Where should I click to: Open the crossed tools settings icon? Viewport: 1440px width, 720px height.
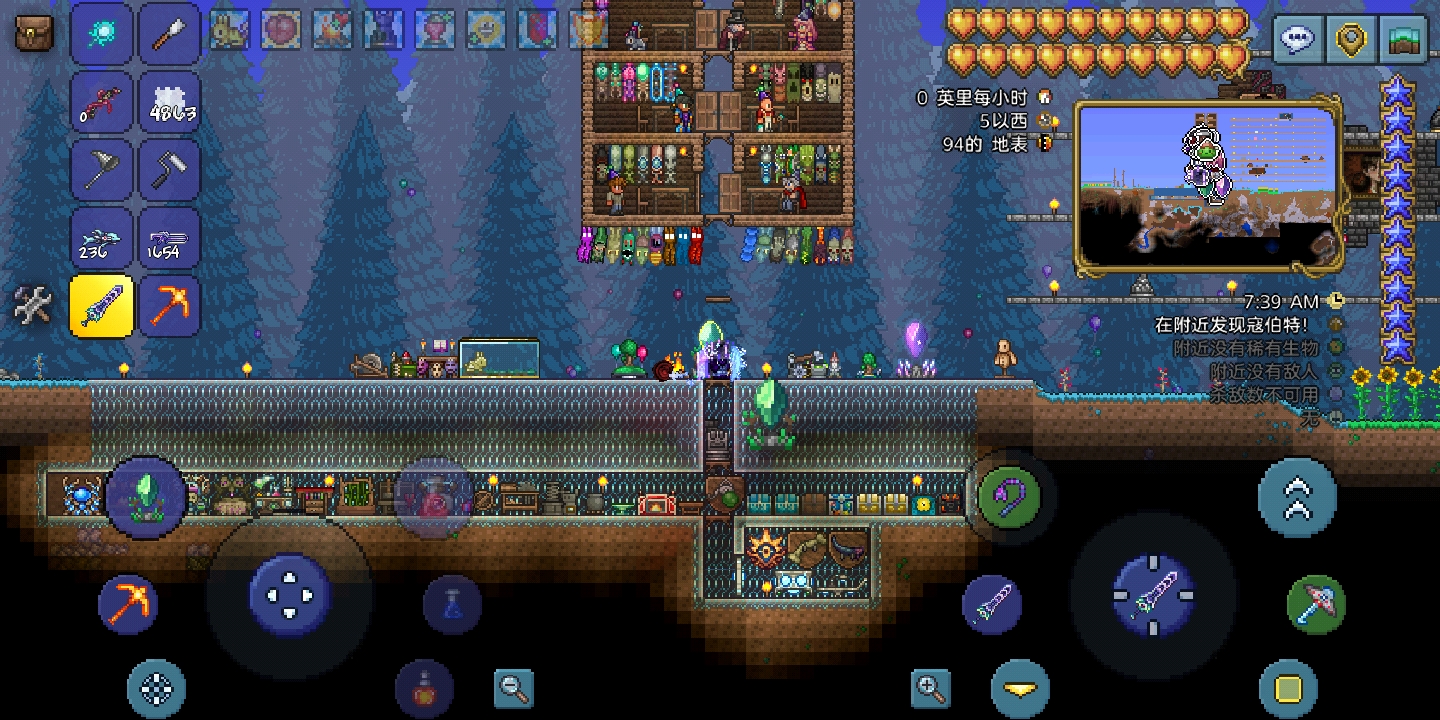point(32,305)
